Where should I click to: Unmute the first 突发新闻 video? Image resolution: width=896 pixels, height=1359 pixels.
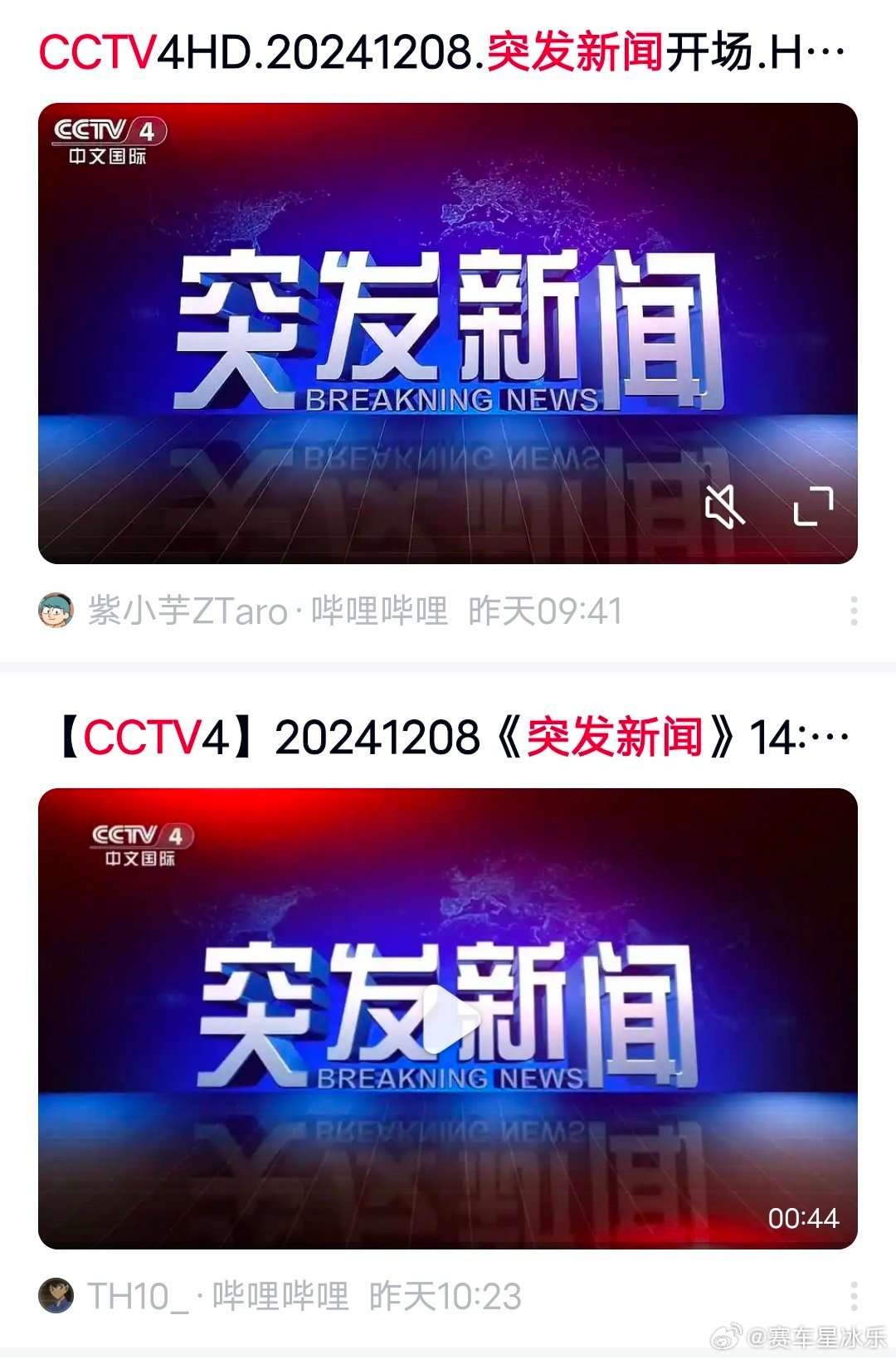tap(724, 506)
